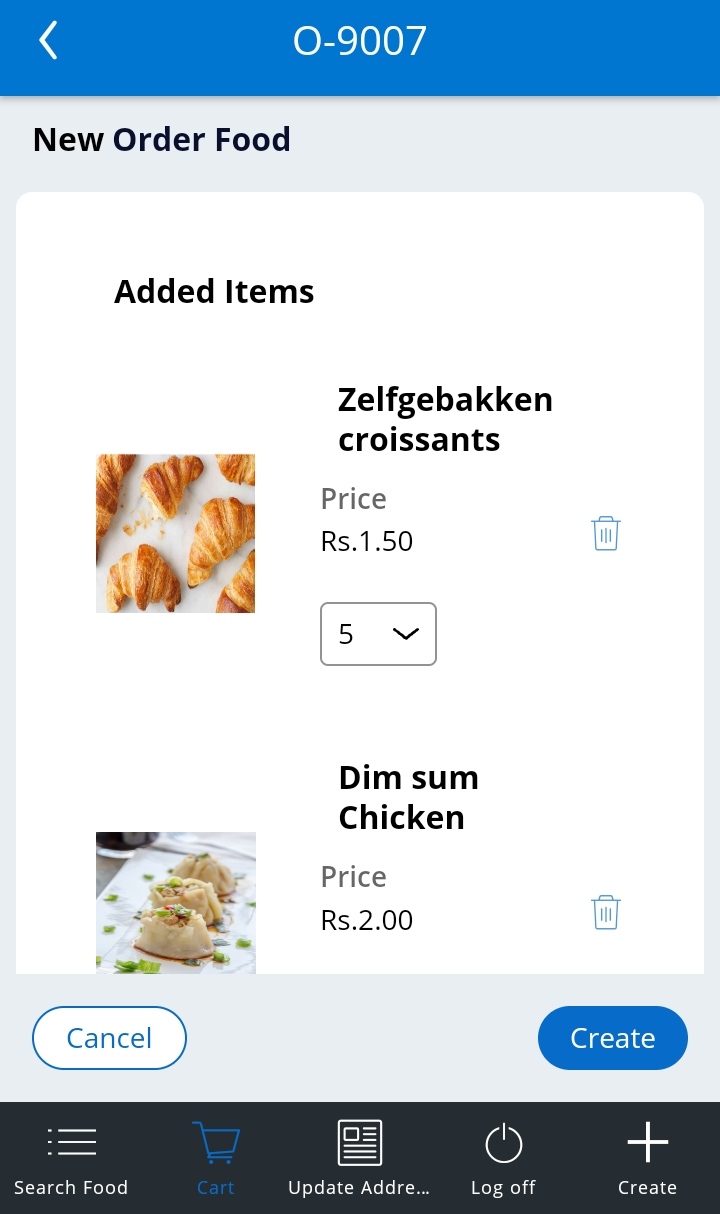Navigate back using the top-left arrow icon
The image size is (720, 1214).
[47, 41]
